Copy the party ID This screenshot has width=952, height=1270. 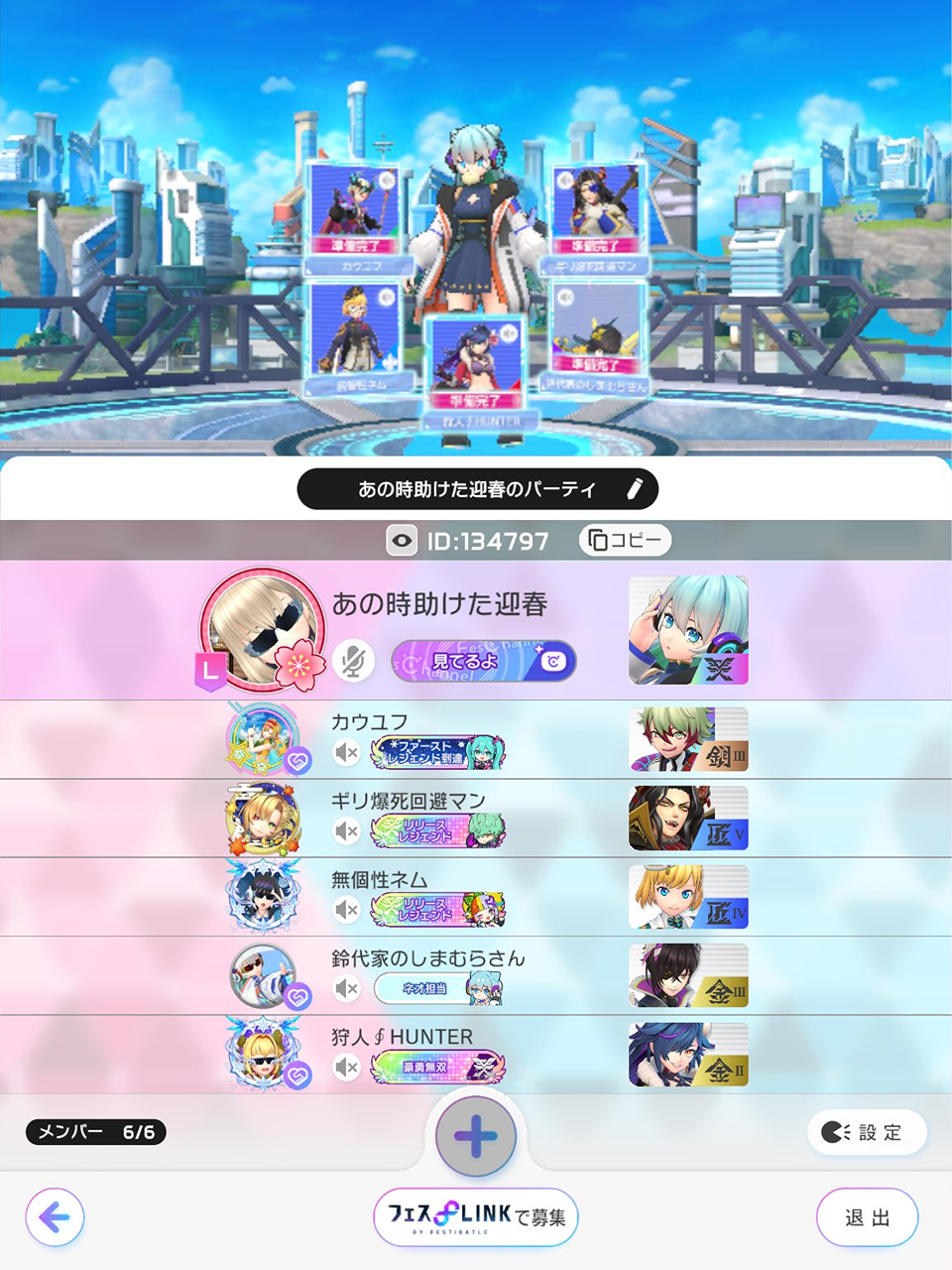625,540
